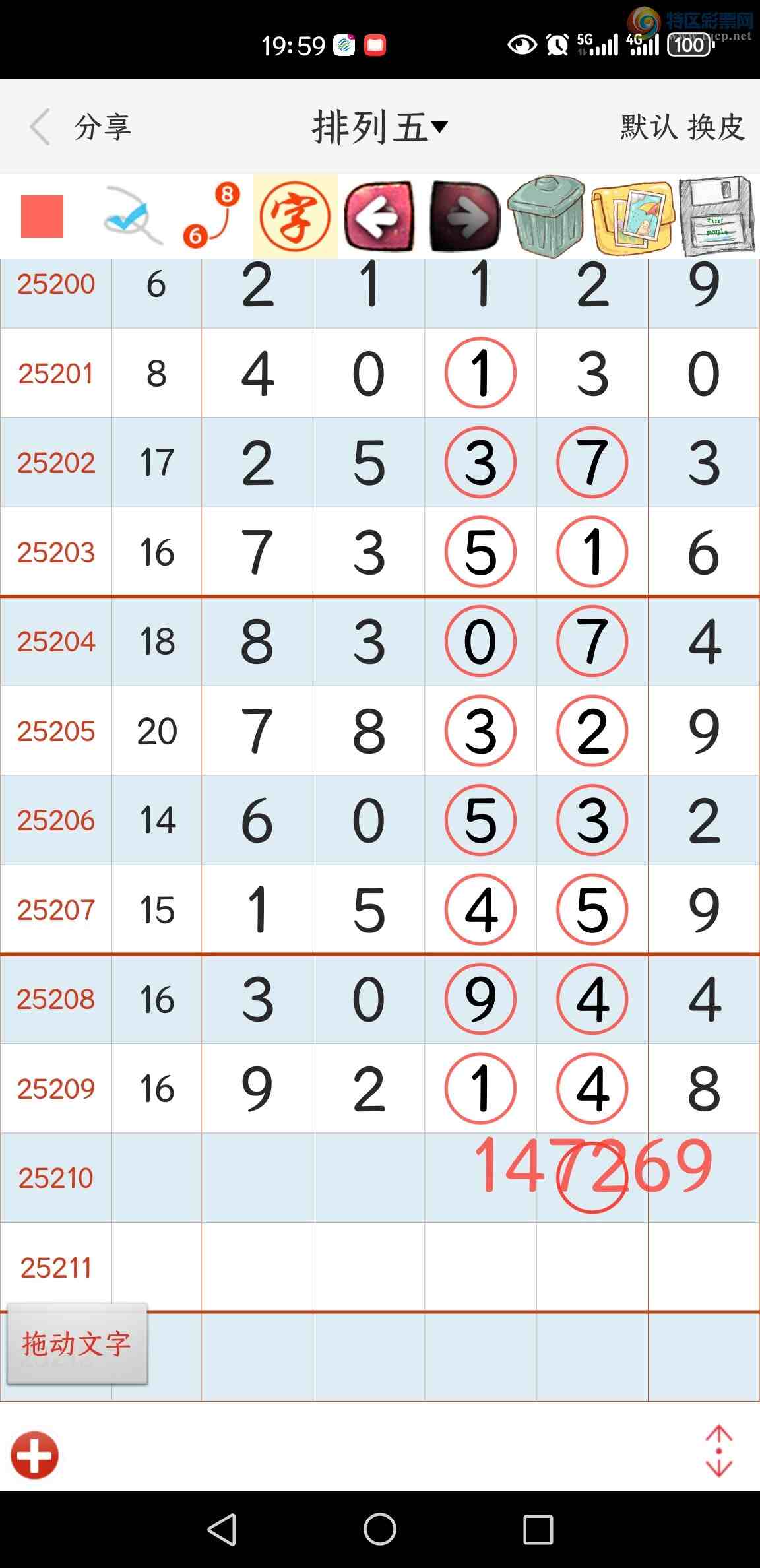760x1568 pixels.
Task: Choose the connected number line tool
Action: tap(211, 216)
